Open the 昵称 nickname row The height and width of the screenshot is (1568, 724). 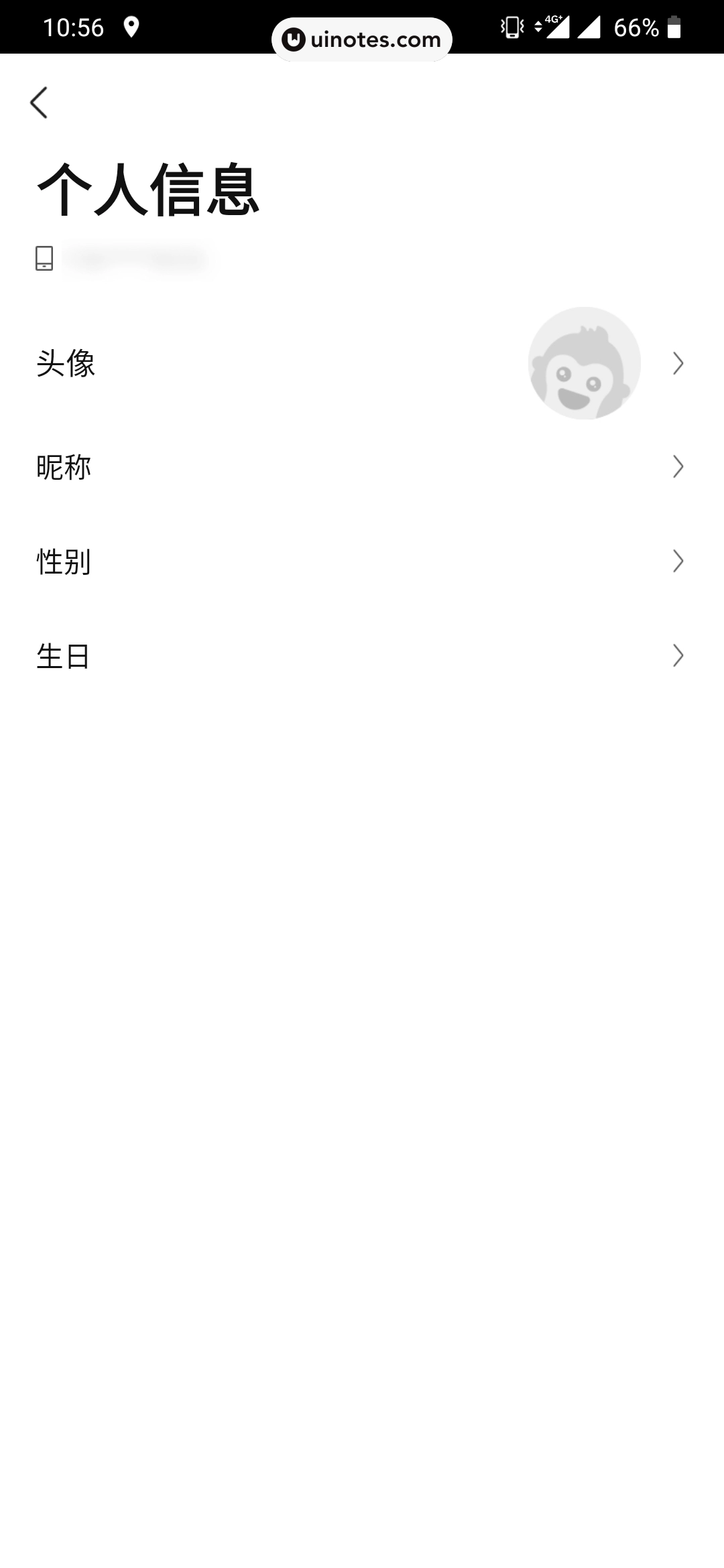[x=362, y=467]
